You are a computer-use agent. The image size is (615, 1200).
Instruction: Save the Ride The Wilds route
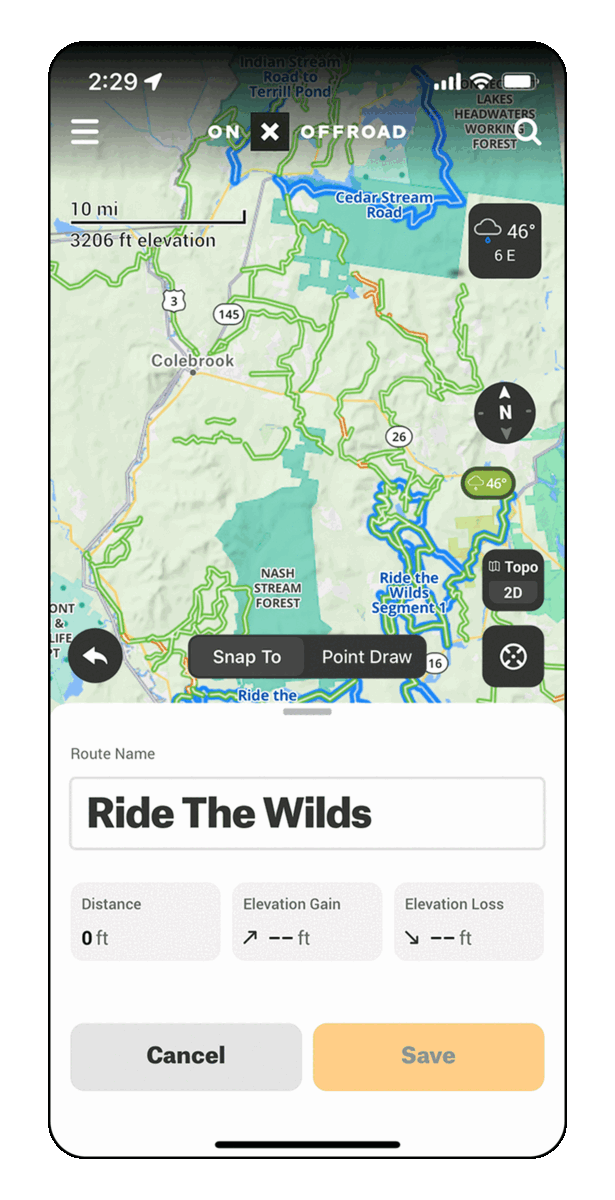click(428, 1056)
